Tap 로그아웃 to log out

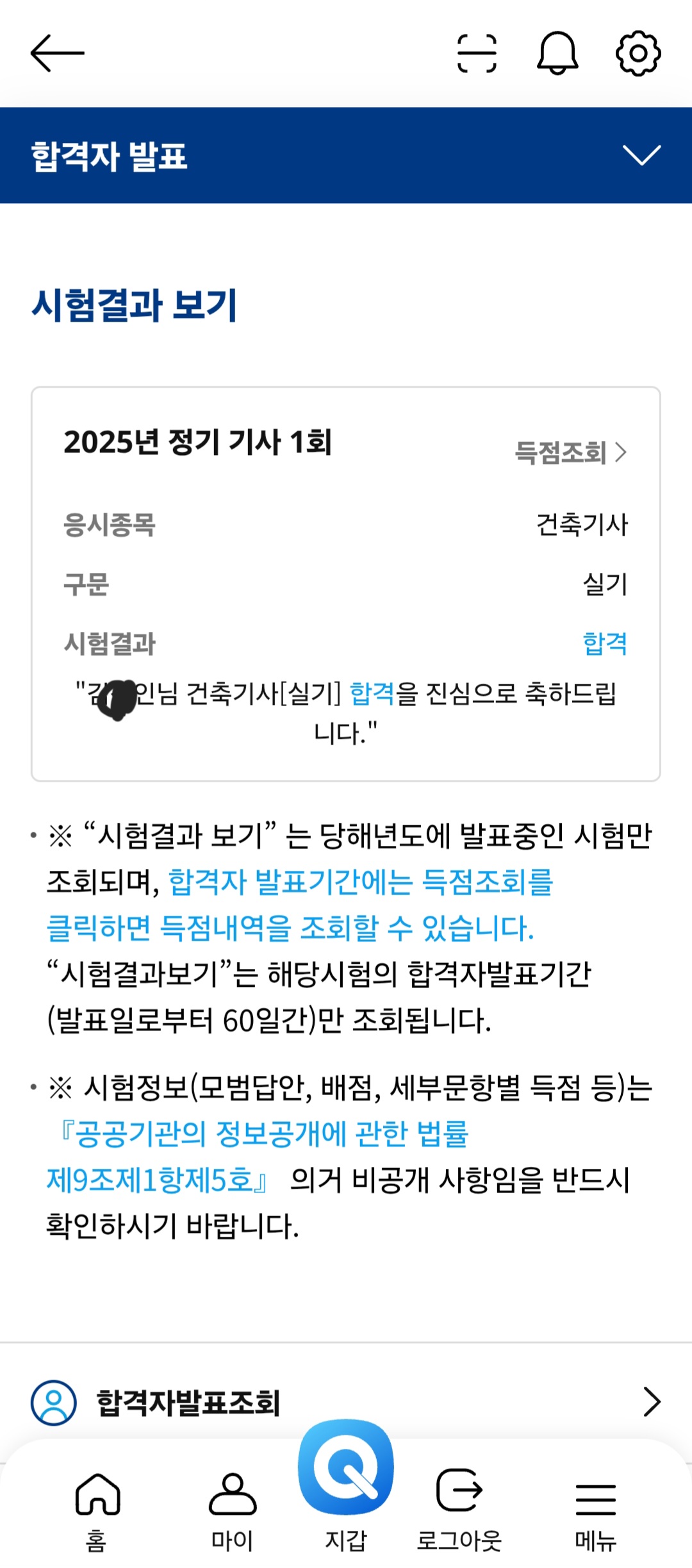(x=459, y=1511)
